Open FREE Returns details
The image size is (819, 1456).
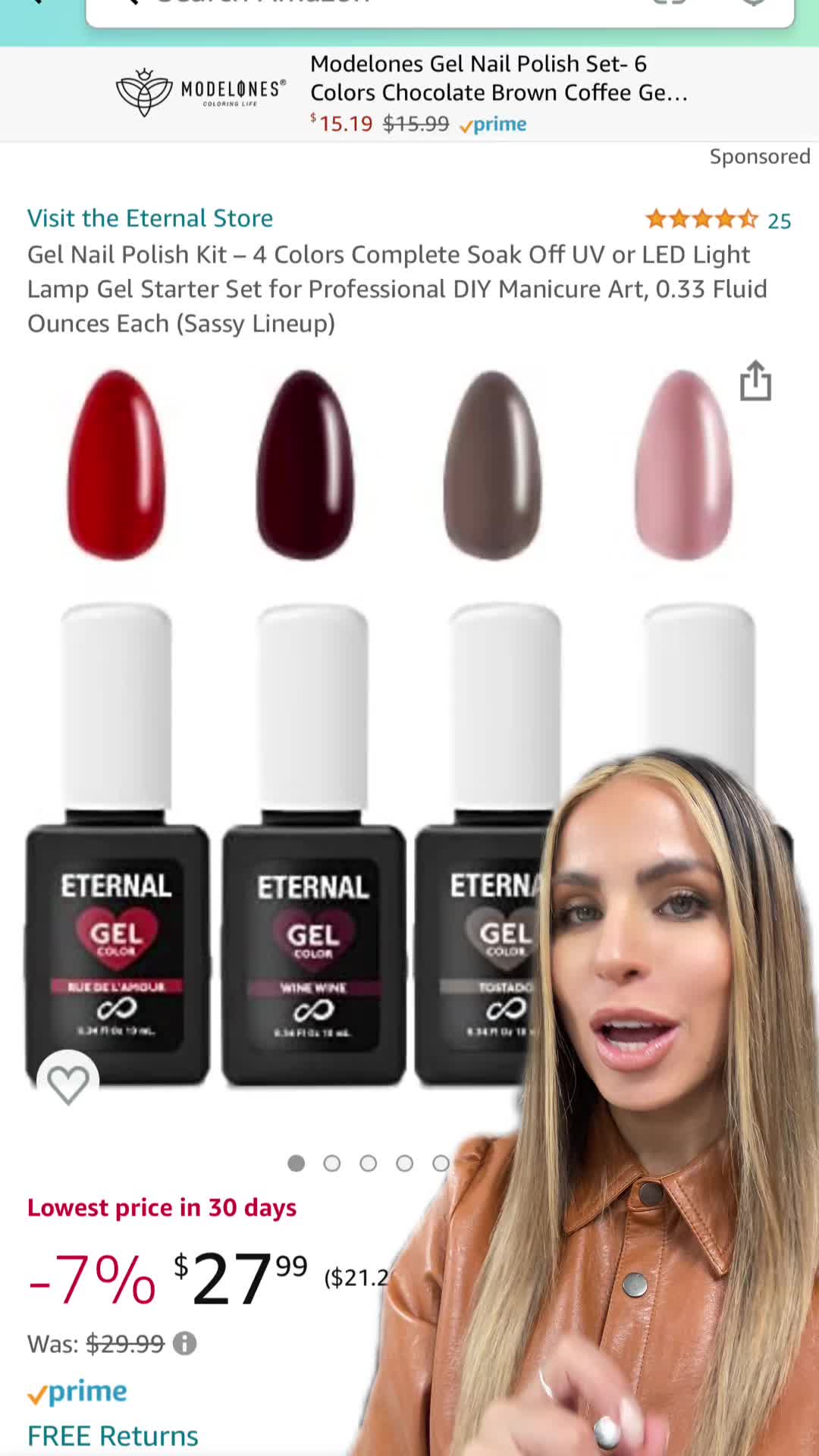[x=113, y=1436]
